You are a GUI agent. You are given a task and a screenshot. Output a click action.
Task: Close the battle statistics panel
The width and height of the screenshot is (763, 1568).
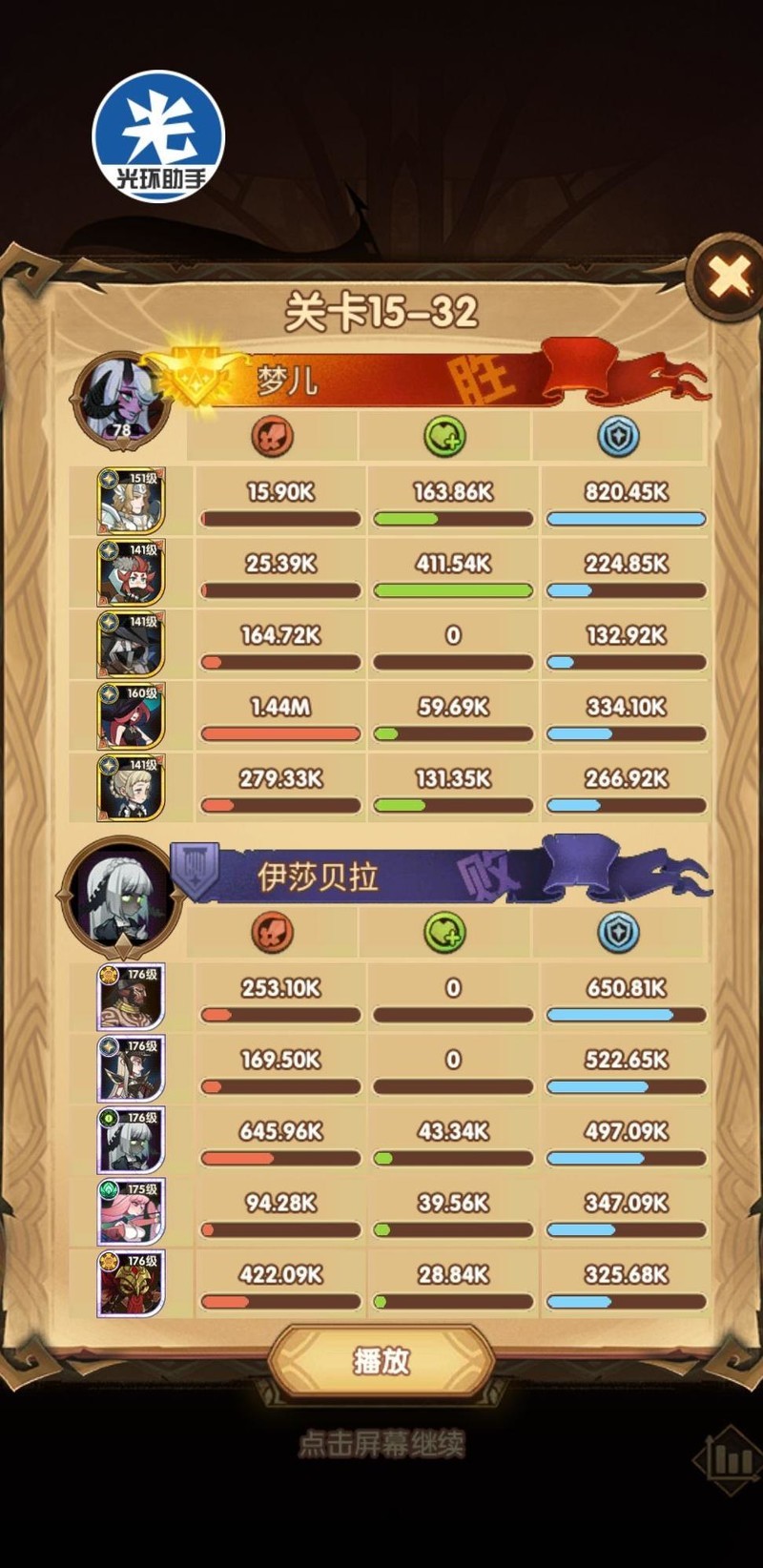(729, 278)
